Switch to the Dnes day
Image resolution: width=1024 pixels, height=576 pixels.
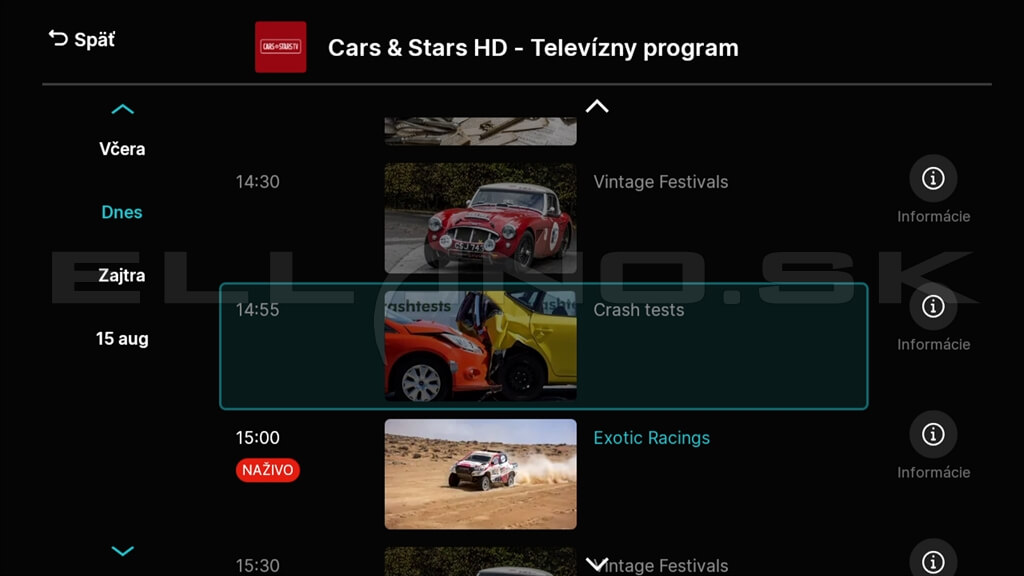[122, 212]
